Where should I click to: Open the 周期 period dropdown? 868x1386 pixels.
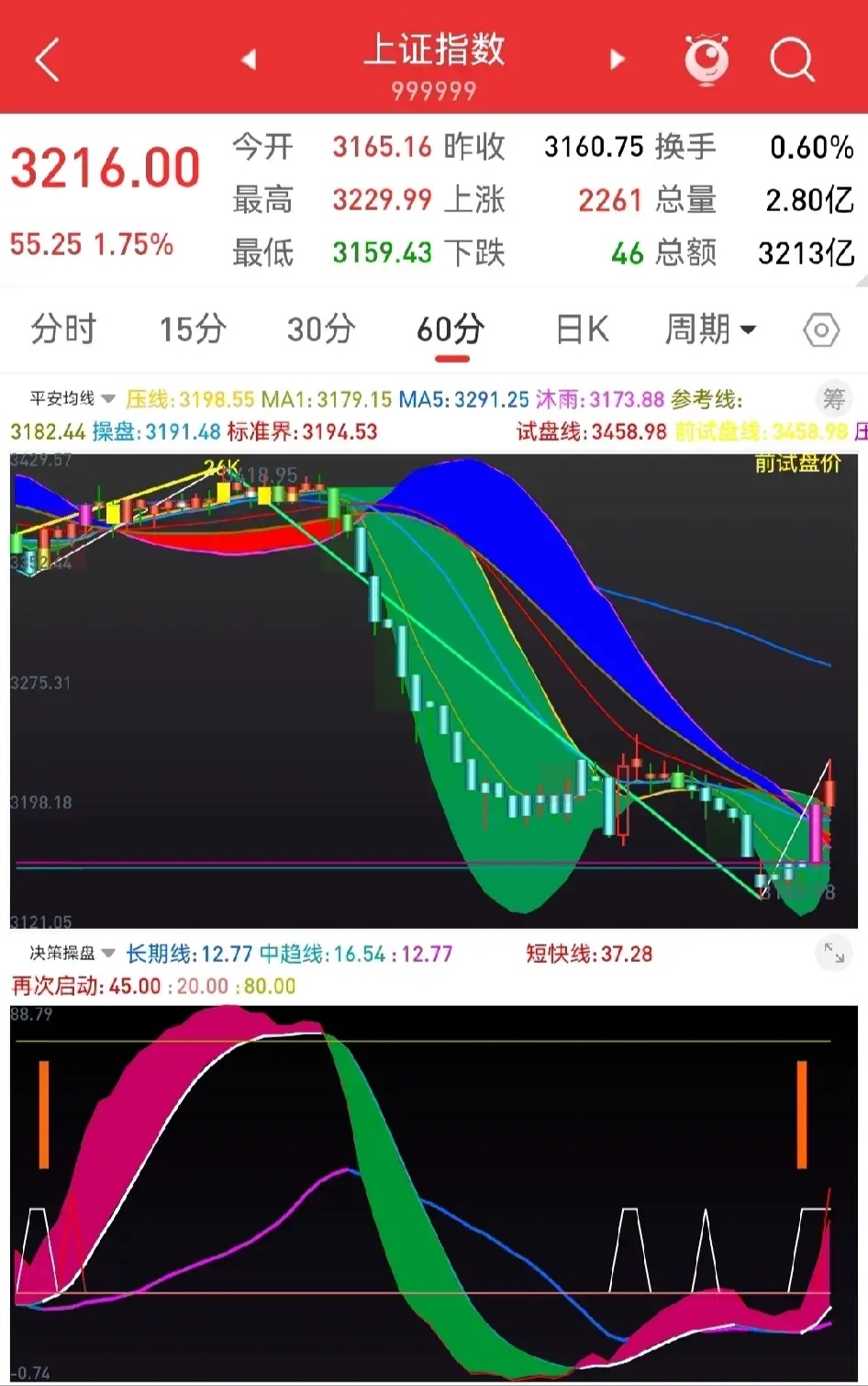712,329
